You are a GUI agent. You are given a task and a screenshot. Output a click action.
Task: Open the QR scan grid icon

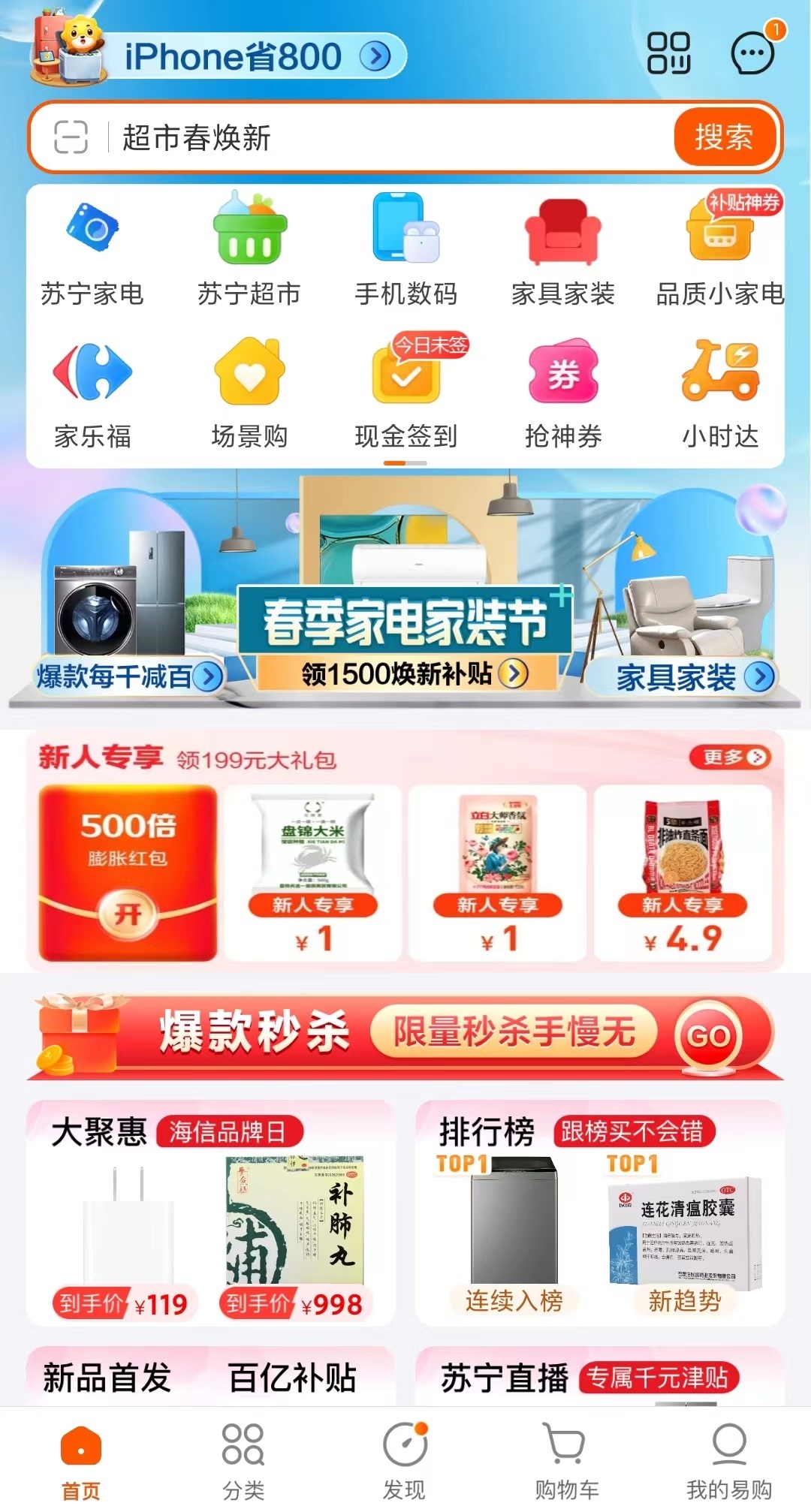coord(668,54)
